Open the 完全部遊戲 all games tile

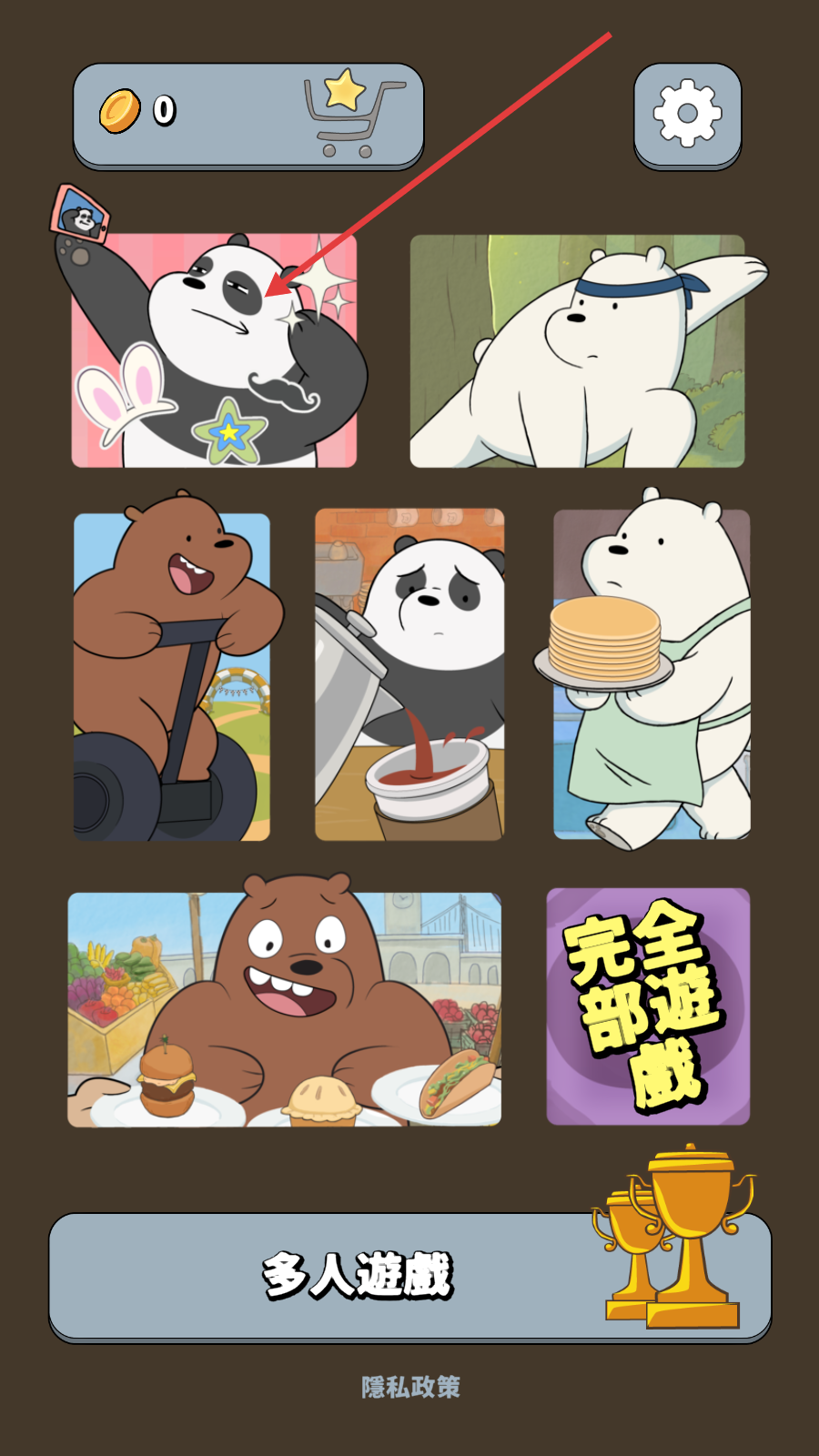[x=648, y=1006]
